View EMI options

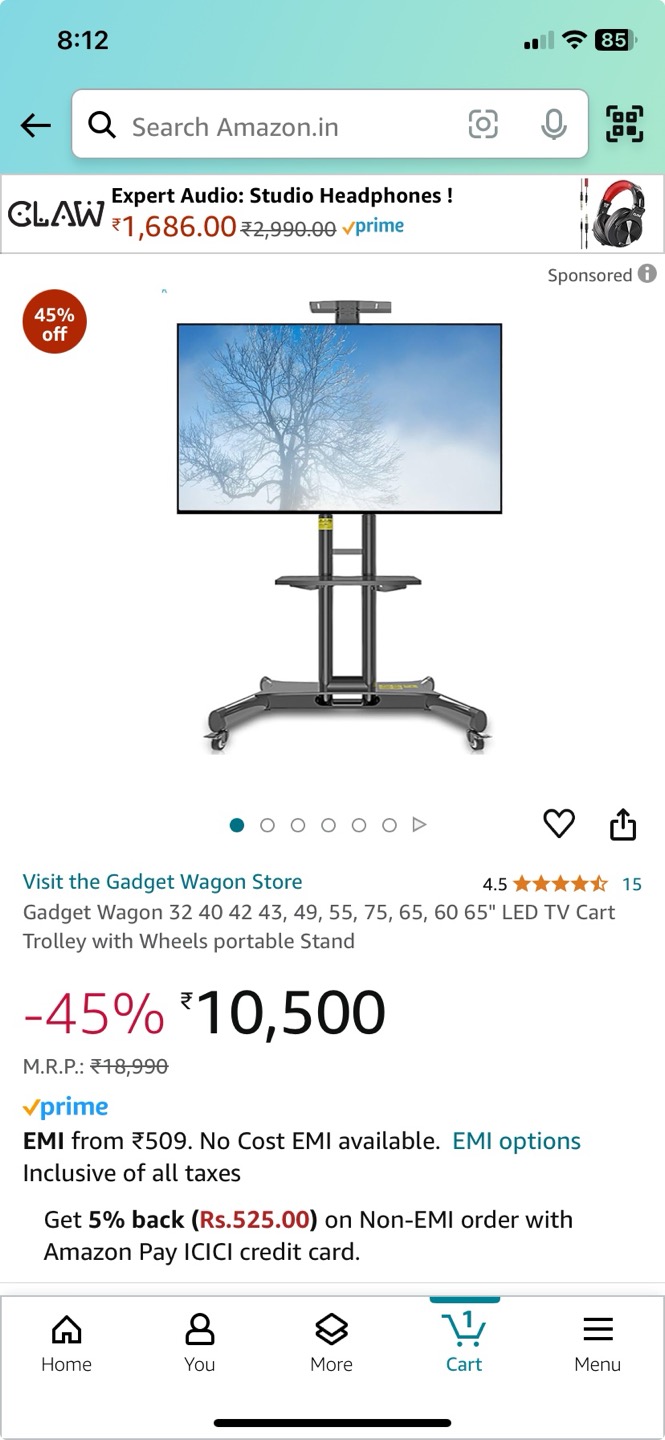pyautogui.click(x=516, y=1141)
